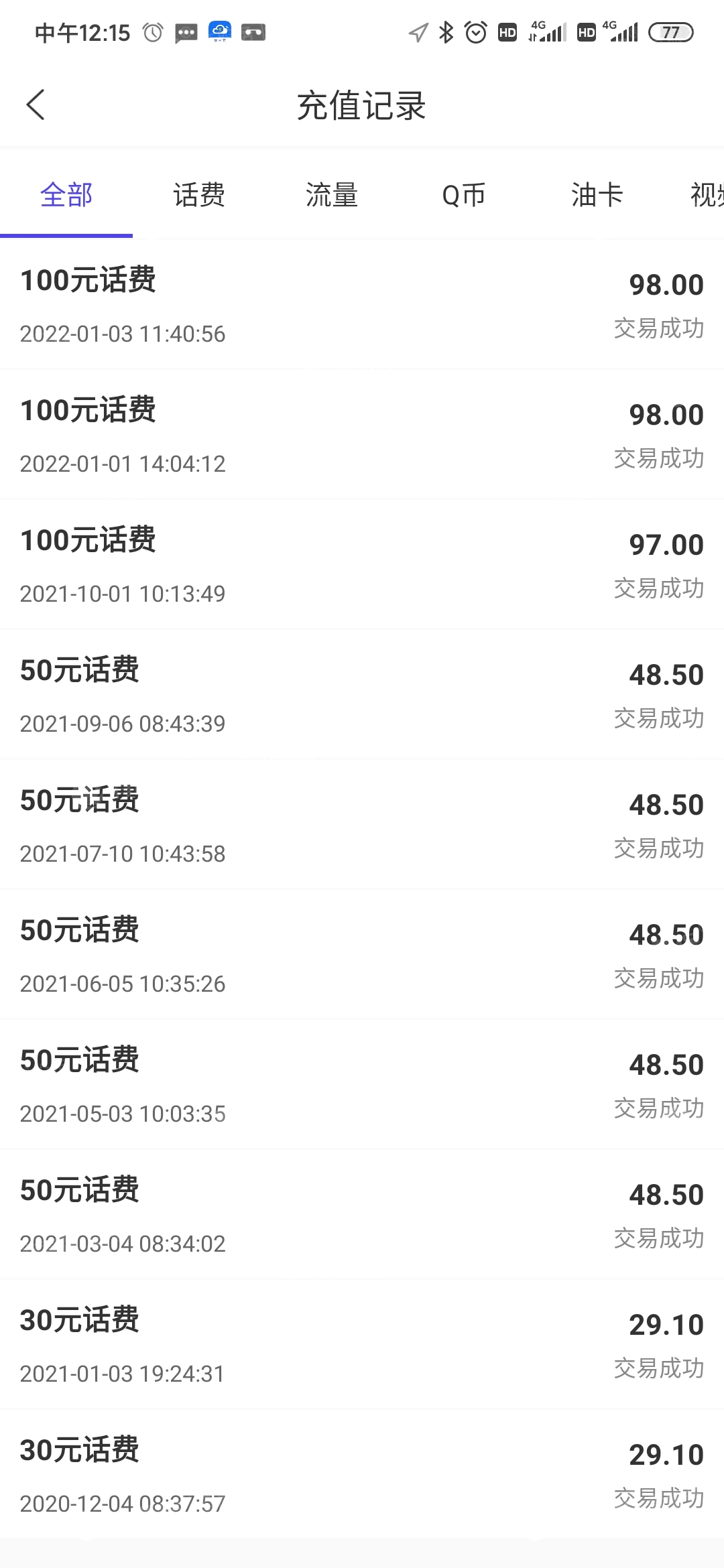Switch to the 话费 tab
The image size is (724, 1568).
(x=199, y=195)
